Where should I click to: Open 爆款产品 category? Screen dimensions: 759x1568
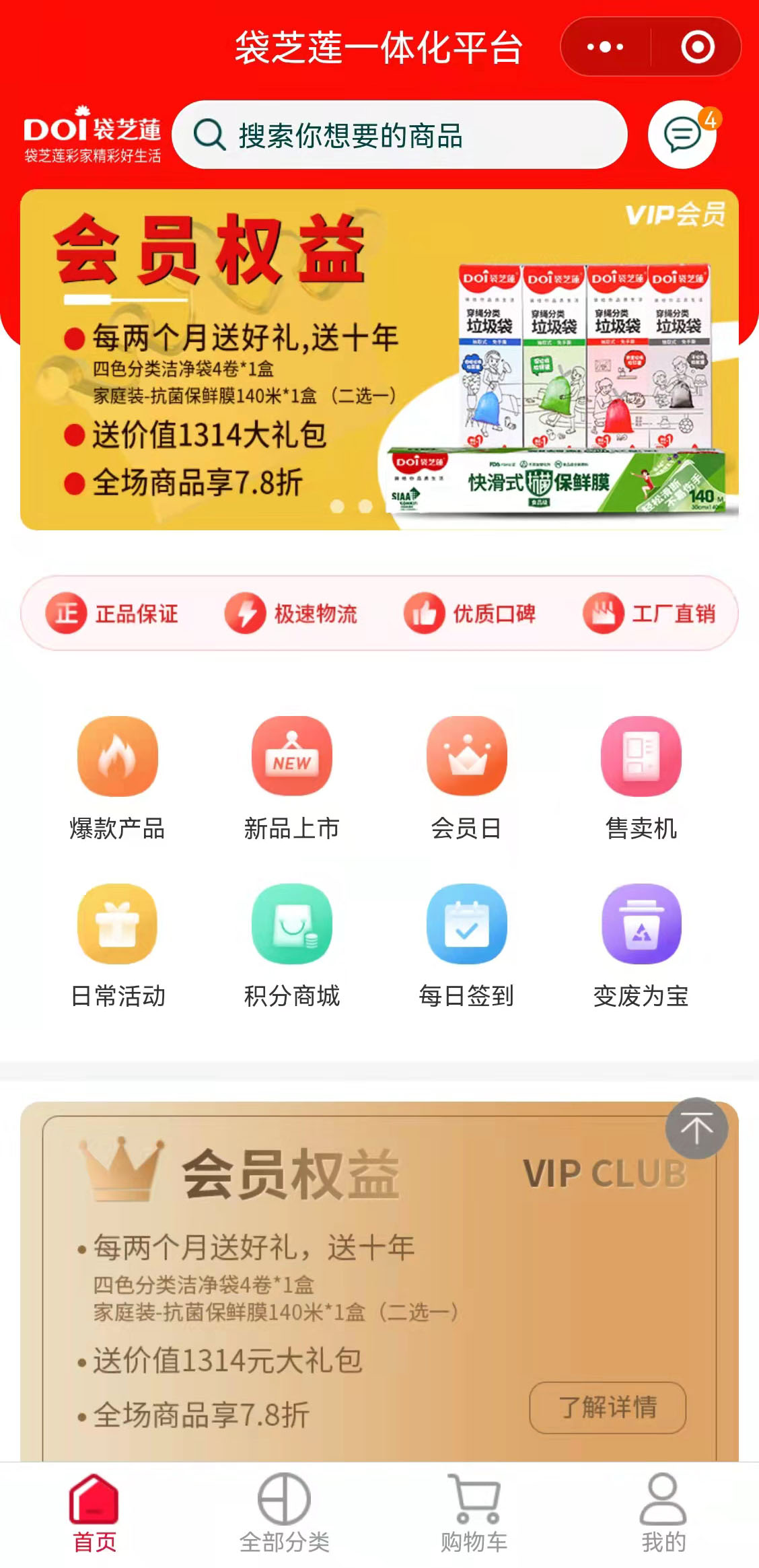coord(118,777)
